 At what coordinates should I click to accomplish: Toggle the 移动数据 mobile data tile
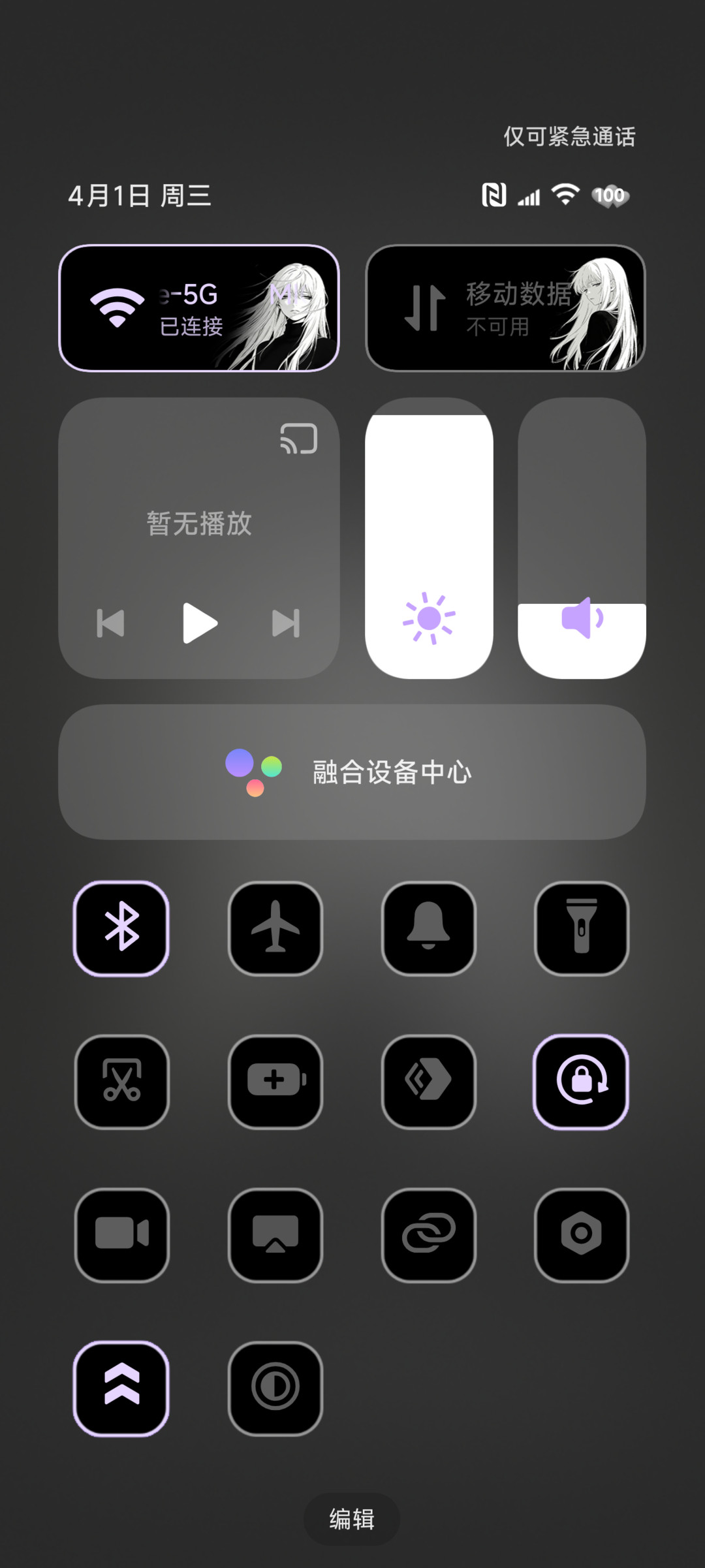coord(505,308)
